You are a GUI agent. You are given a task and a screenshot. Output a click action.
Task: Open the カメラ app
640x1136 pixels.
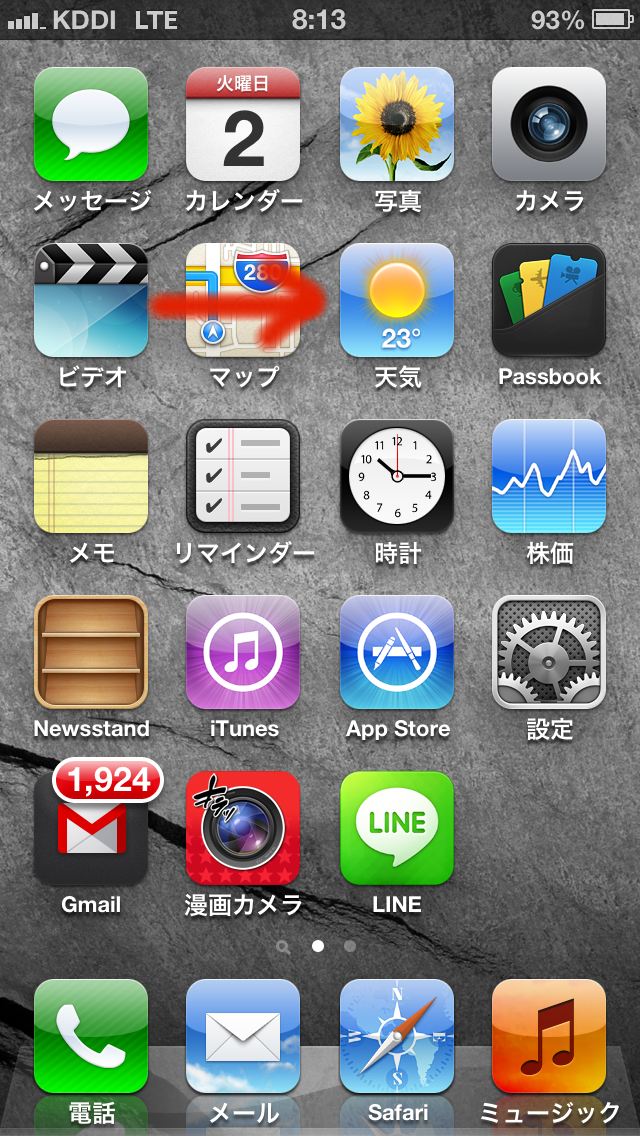tap(549, 125)
